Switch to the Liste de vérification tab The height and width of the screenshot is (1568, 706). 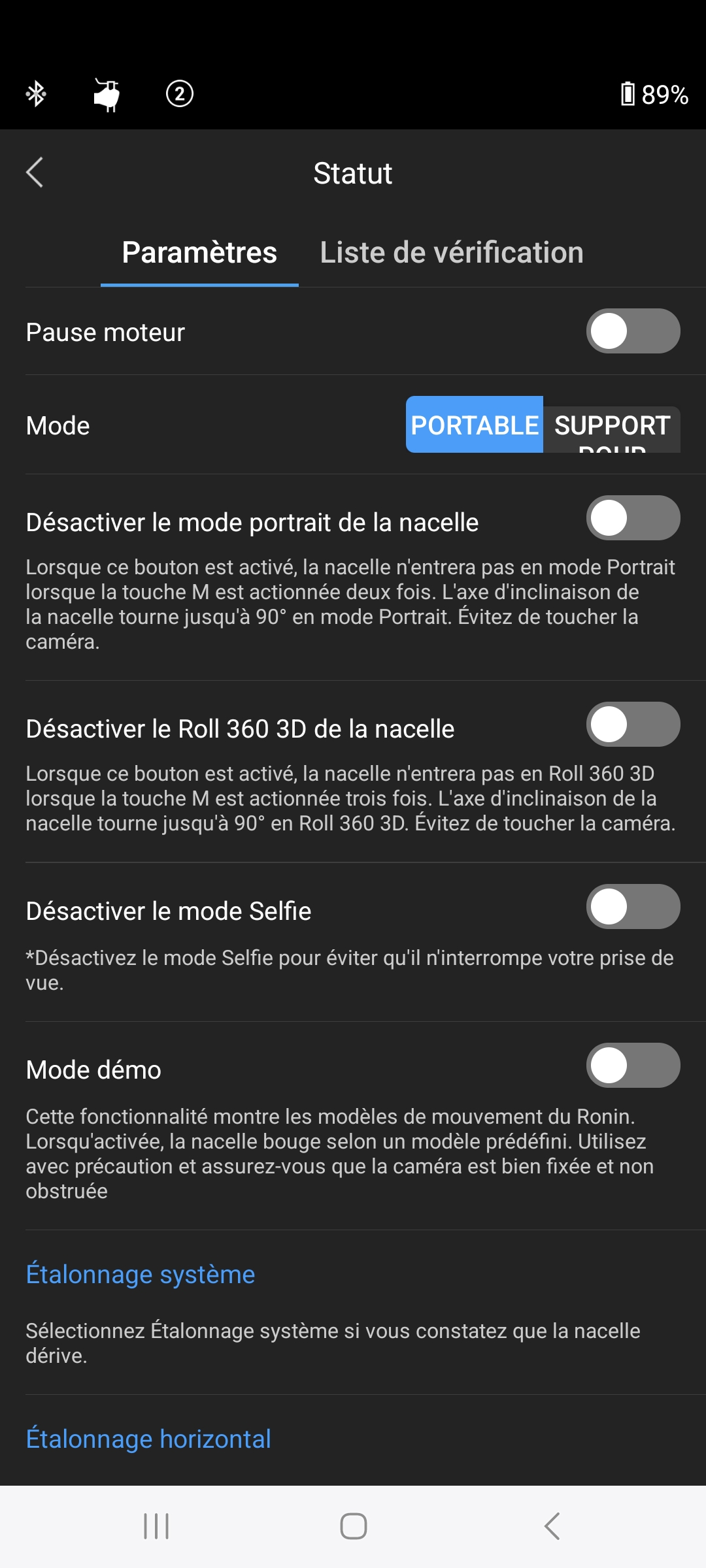click(x=451, y=253)
